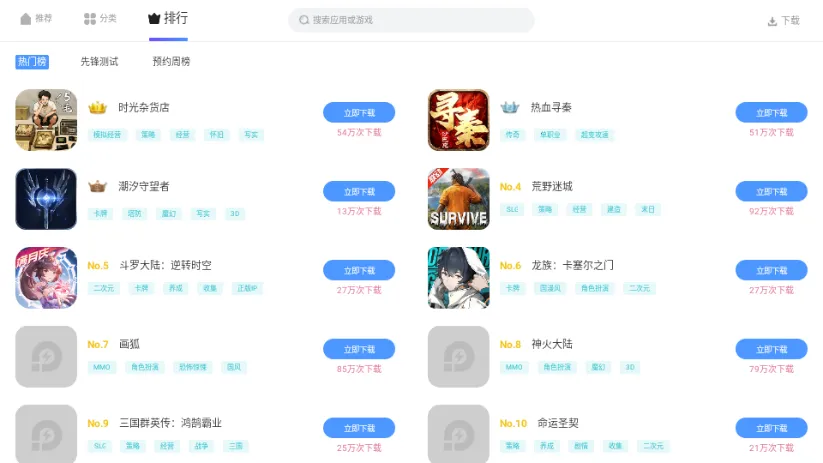Open the 荒野迷城 game icon

pyautogui.click(x=458, y=199)
